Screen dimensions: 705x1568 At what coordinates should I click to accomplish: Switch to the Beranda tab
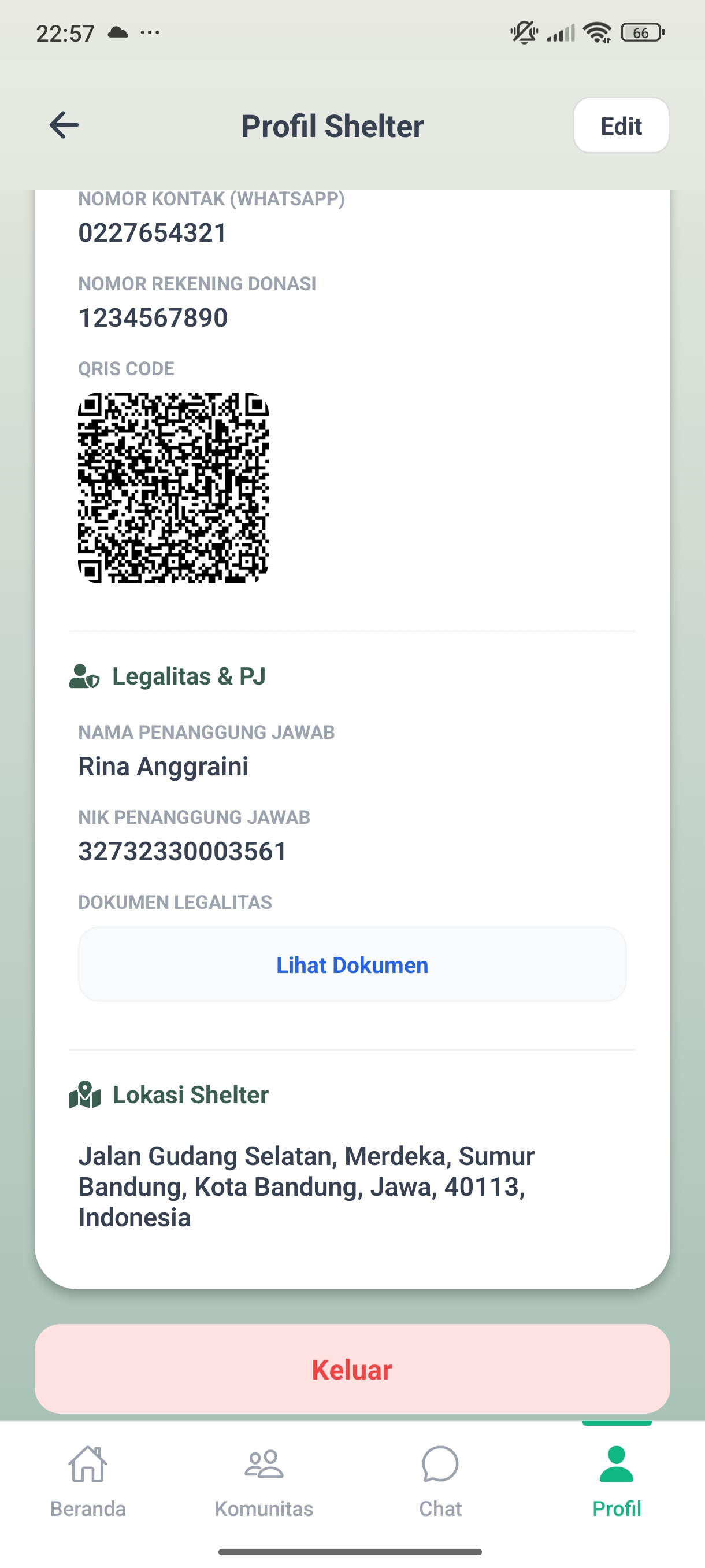coord(88,1480)
